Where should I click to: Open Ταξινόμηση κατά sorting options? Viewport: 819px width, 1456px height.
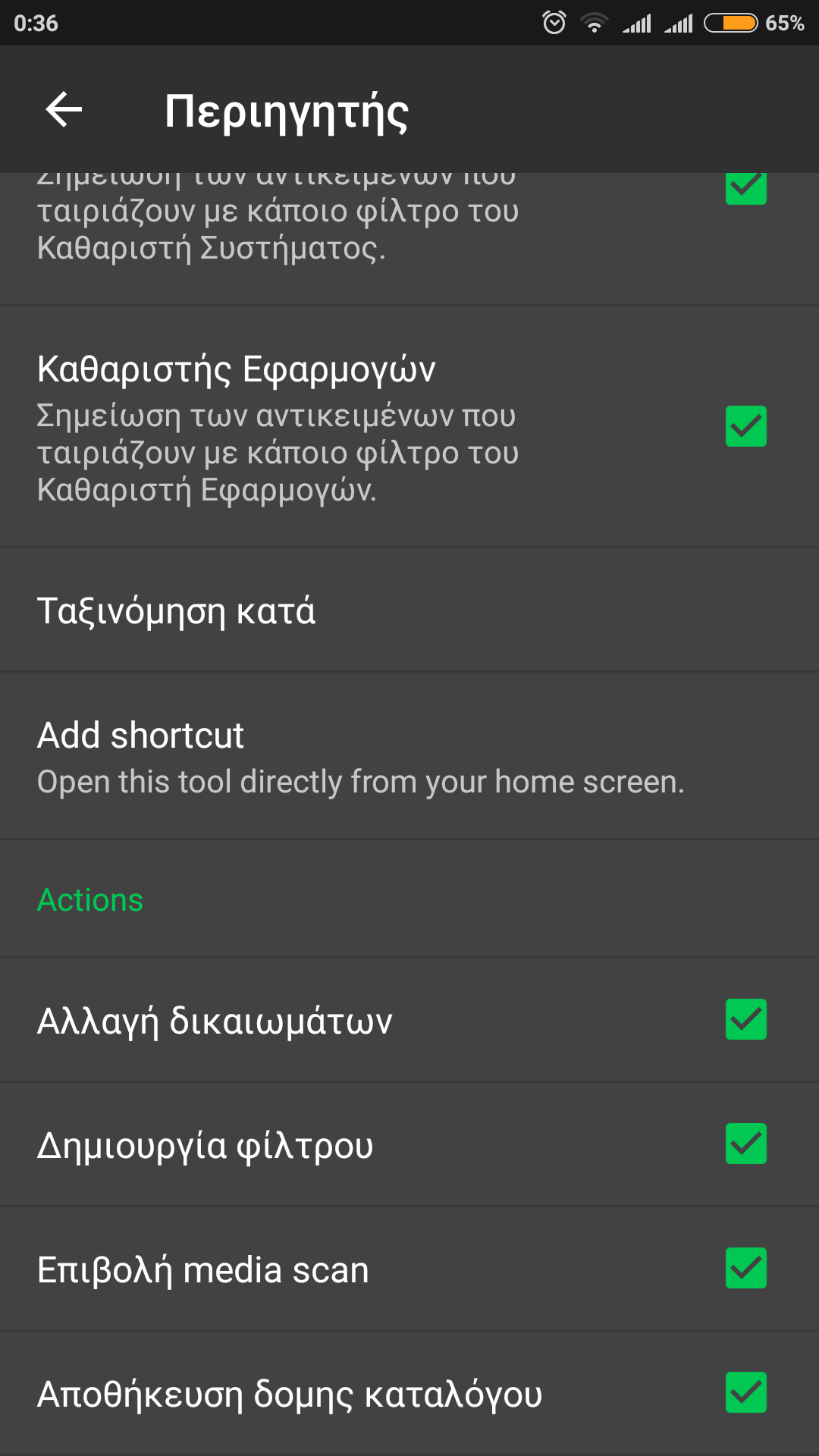point(409,610)
